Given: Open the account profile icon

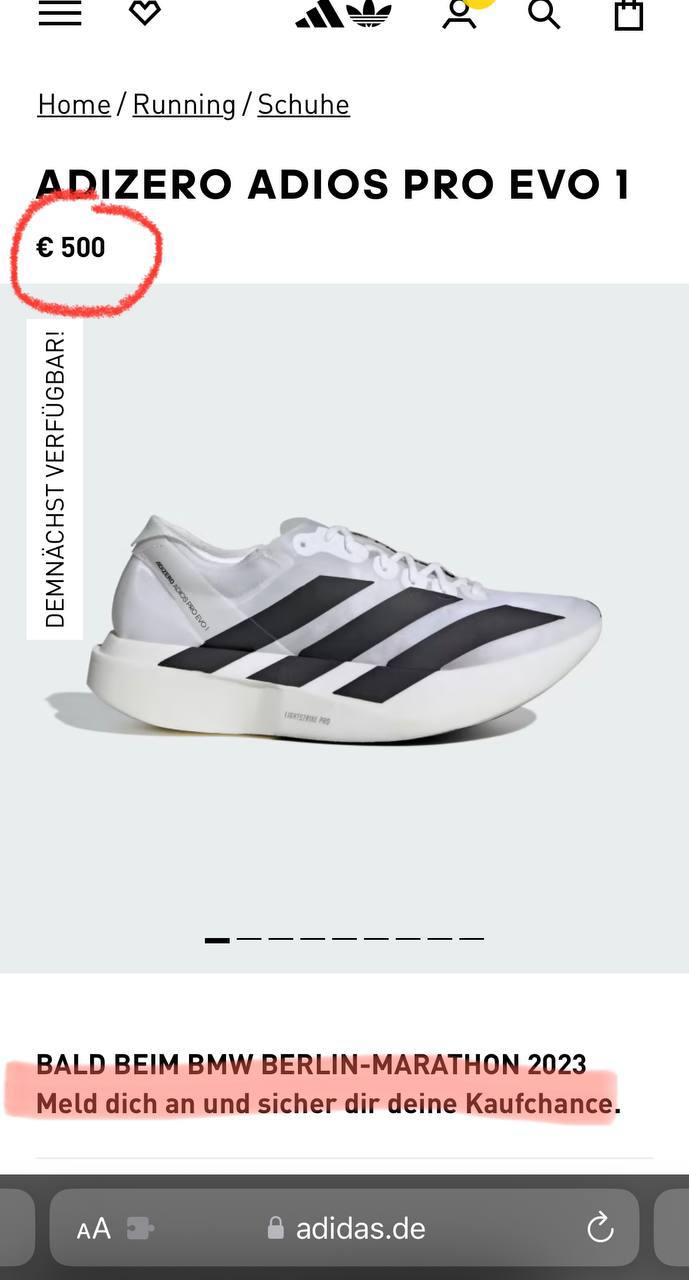Looking at the screenshot, I should (459, 14).
